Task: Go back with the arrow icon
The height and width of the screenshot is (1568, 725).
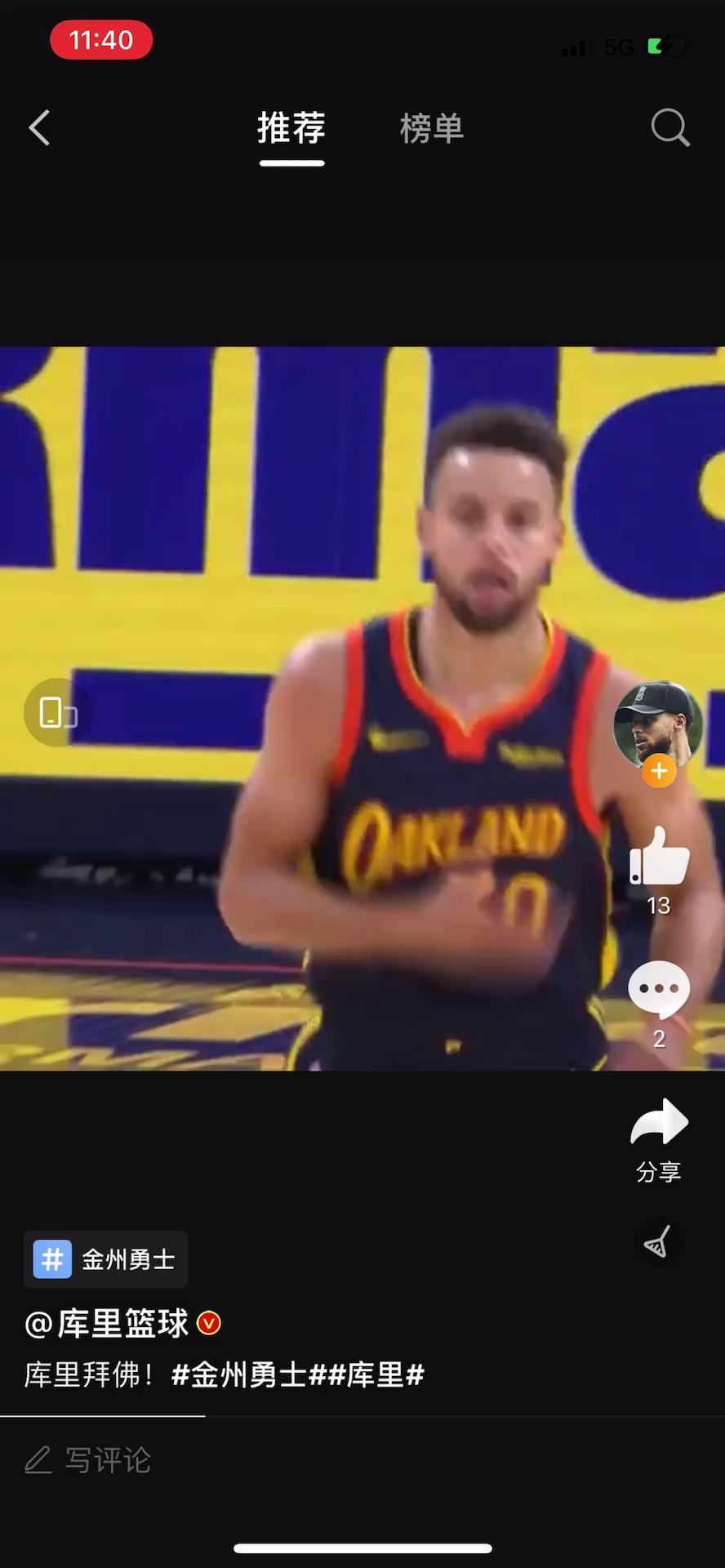Action: point(39,128)
